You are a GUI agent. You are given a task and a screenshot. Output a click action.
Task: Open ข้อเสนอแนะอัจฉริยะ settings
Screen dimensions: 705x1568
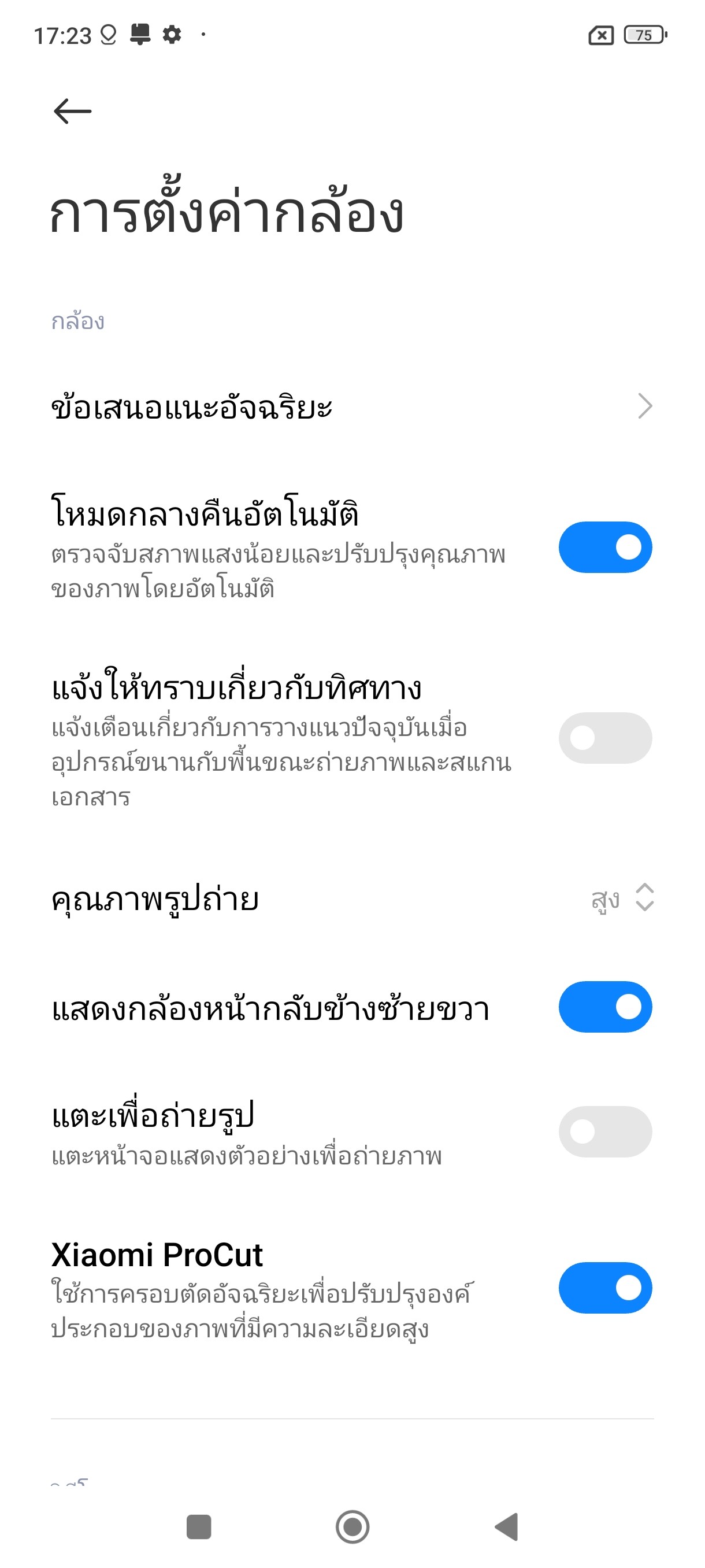[351, 406]
